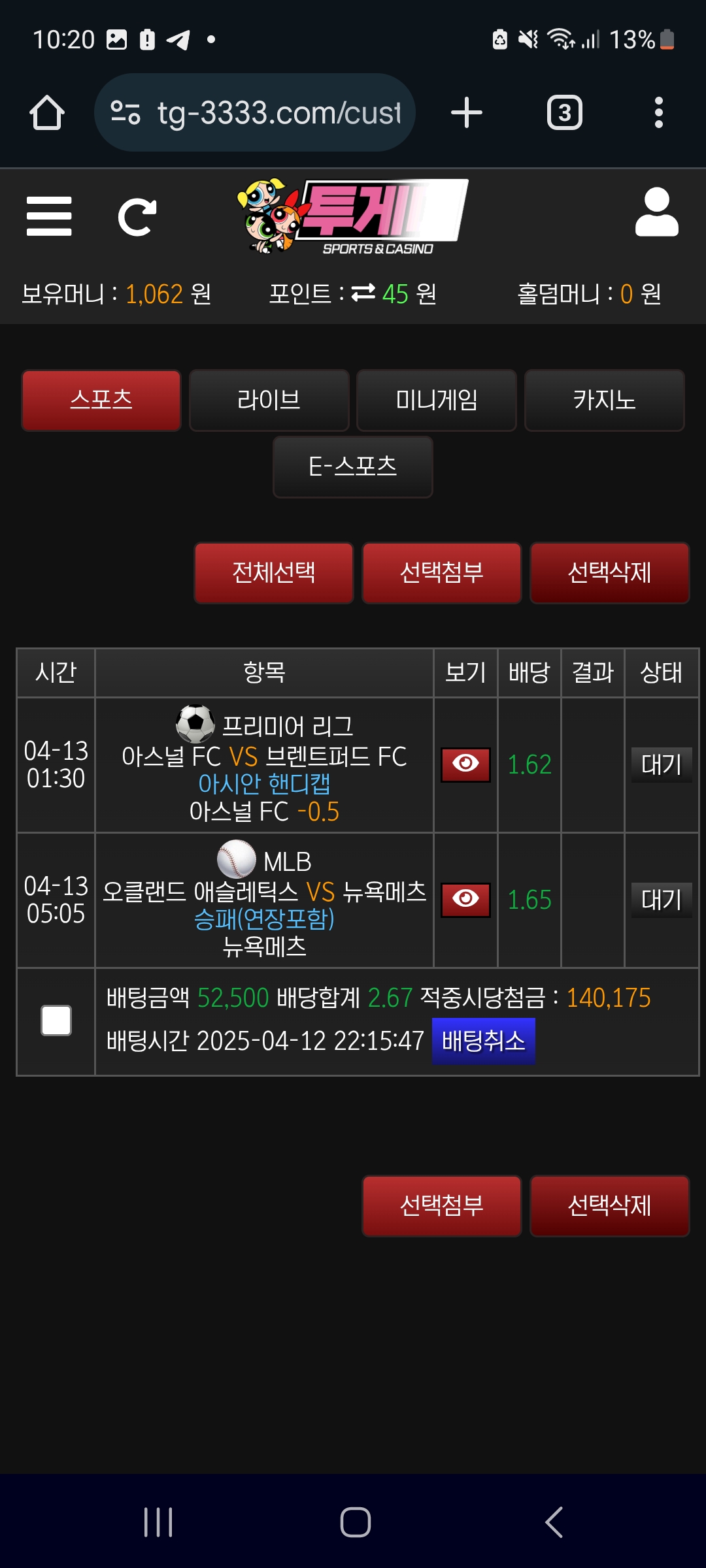This screenshot has width=706, height=1568.
Task: Tap the 전체선택 button
Action: (x=273, y=572)
